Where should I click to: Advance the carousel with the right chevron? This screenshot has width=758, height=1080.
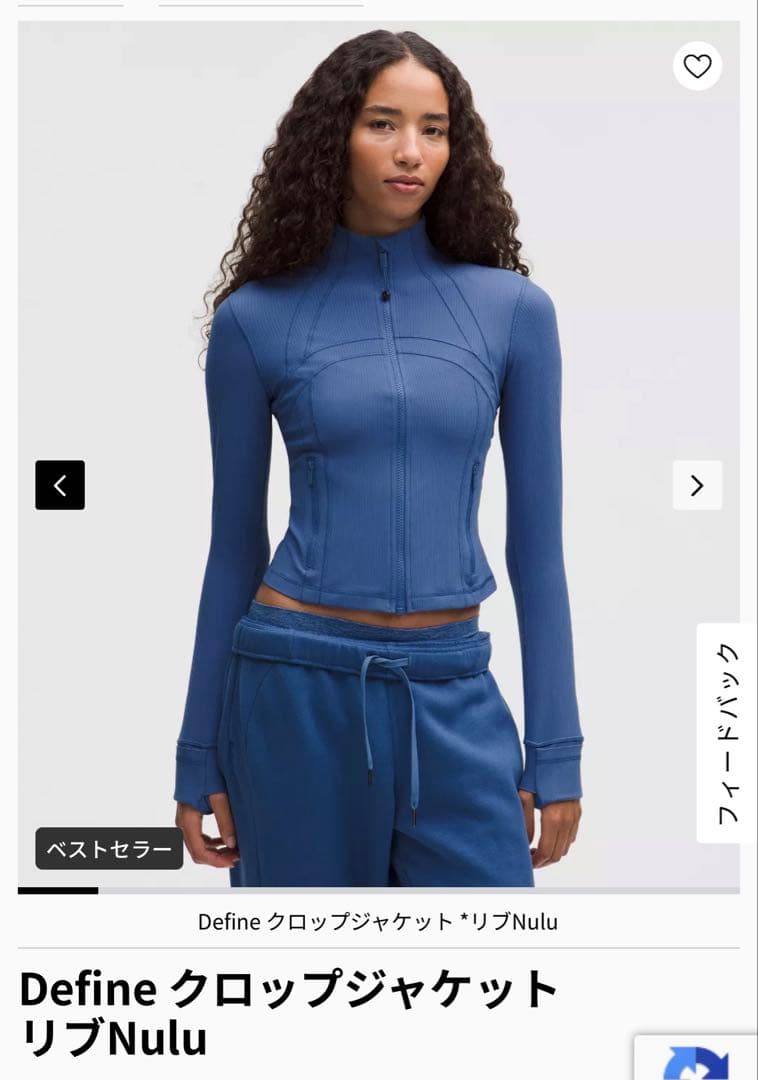coord(696,485)
